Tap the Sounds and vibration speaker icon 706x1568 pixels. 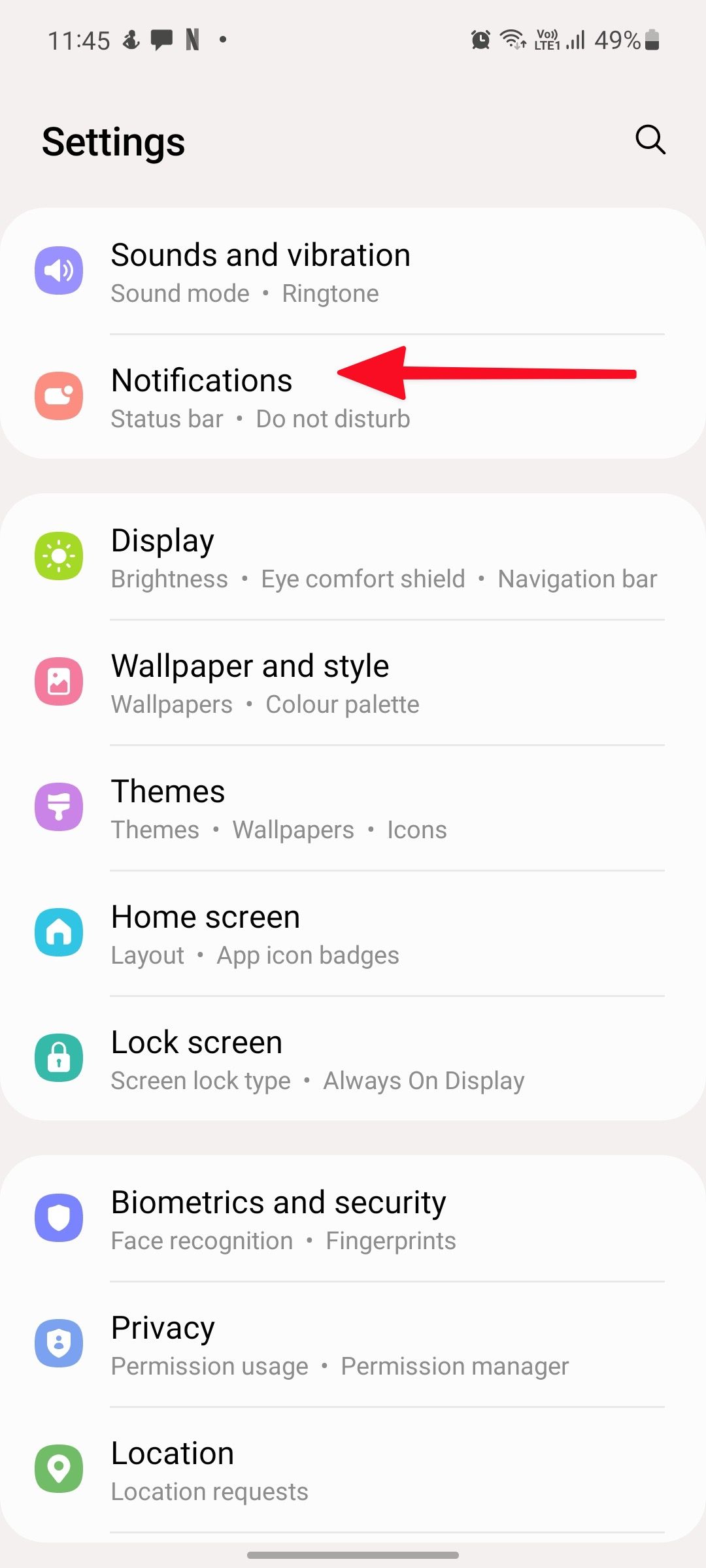click(x=59, y=270)
